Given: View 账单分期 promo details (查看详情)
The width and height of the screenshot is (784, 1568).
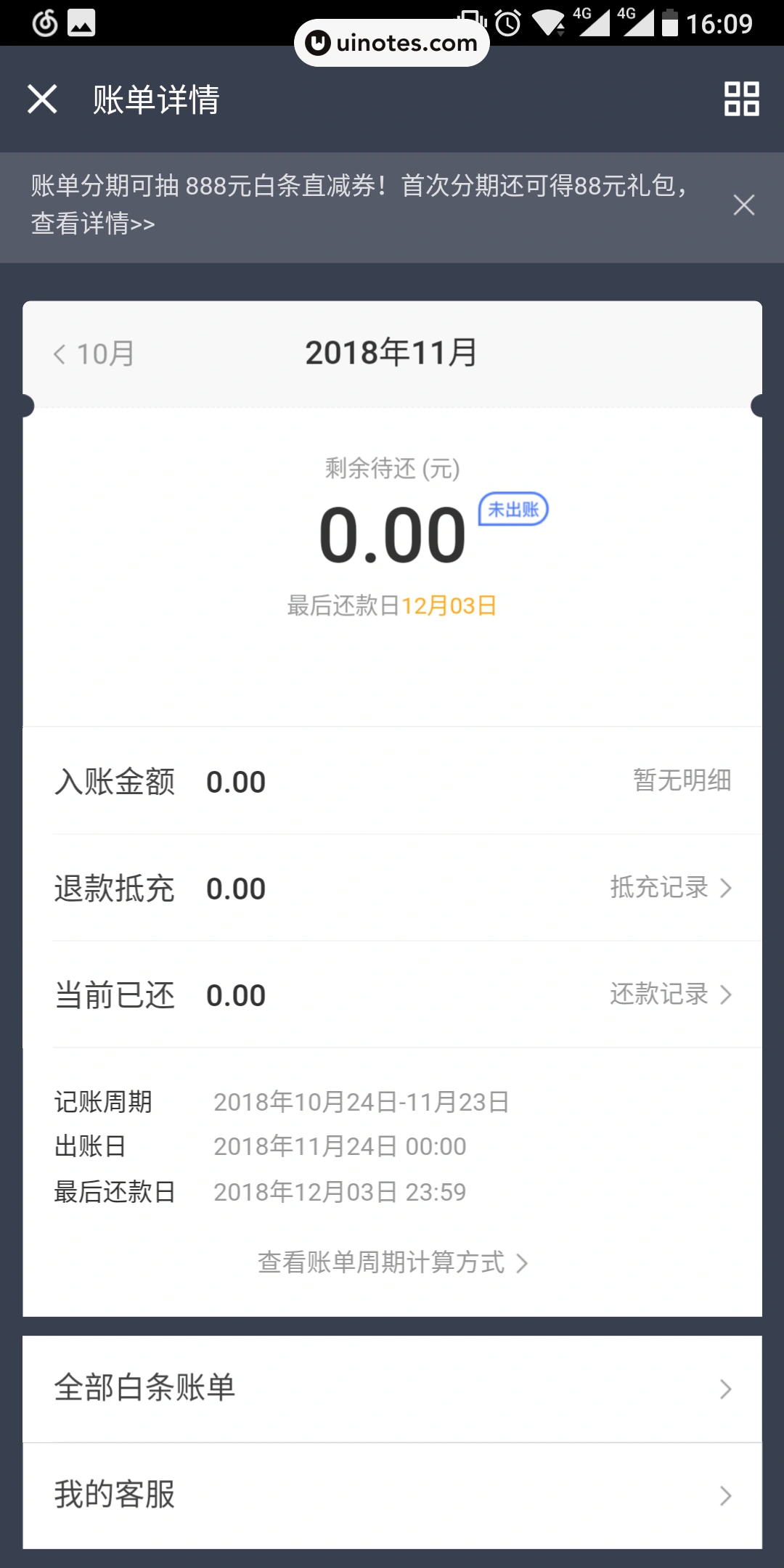Looking at the screenshot, I should tap(93, 224).
